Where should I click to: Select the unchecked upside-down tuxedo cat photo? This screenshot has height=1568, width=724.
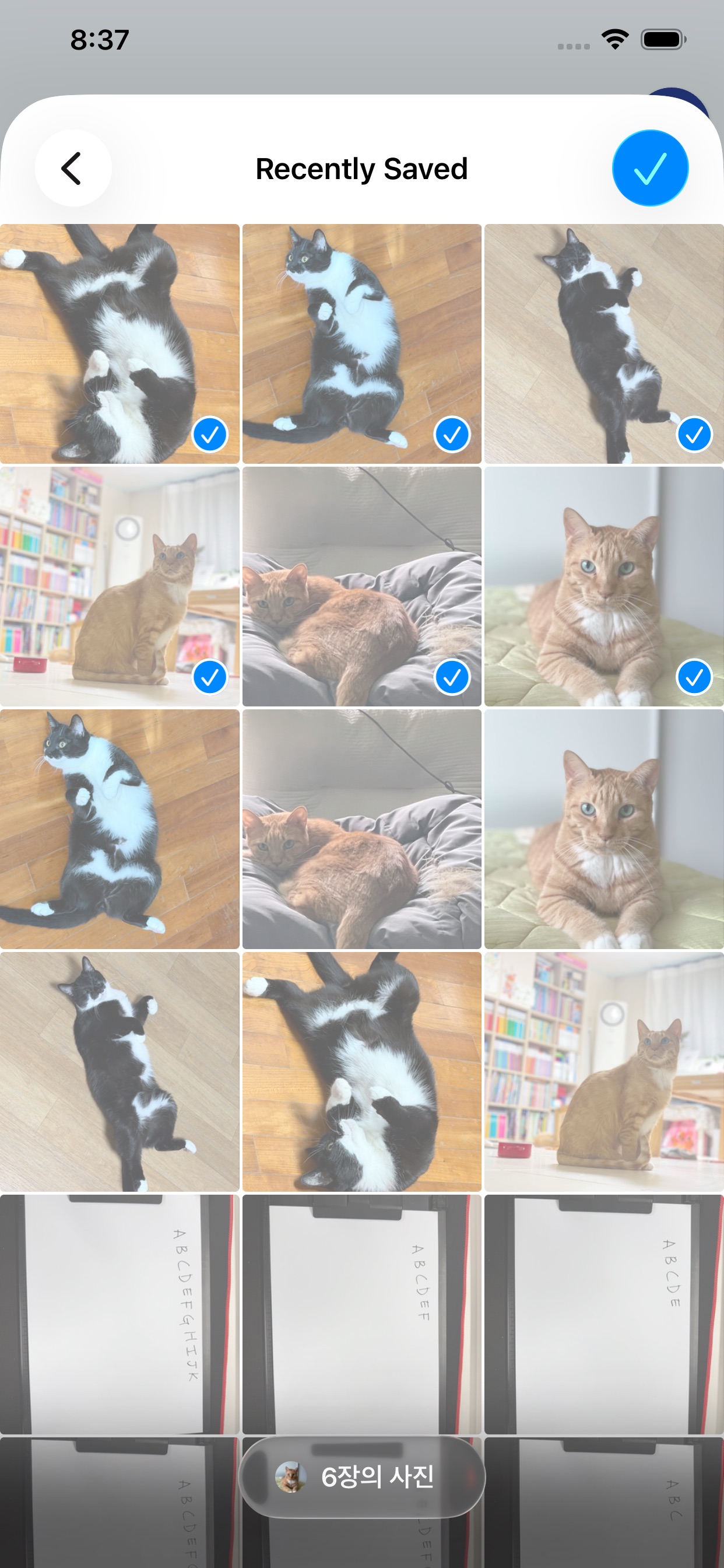coord(362,1072)
